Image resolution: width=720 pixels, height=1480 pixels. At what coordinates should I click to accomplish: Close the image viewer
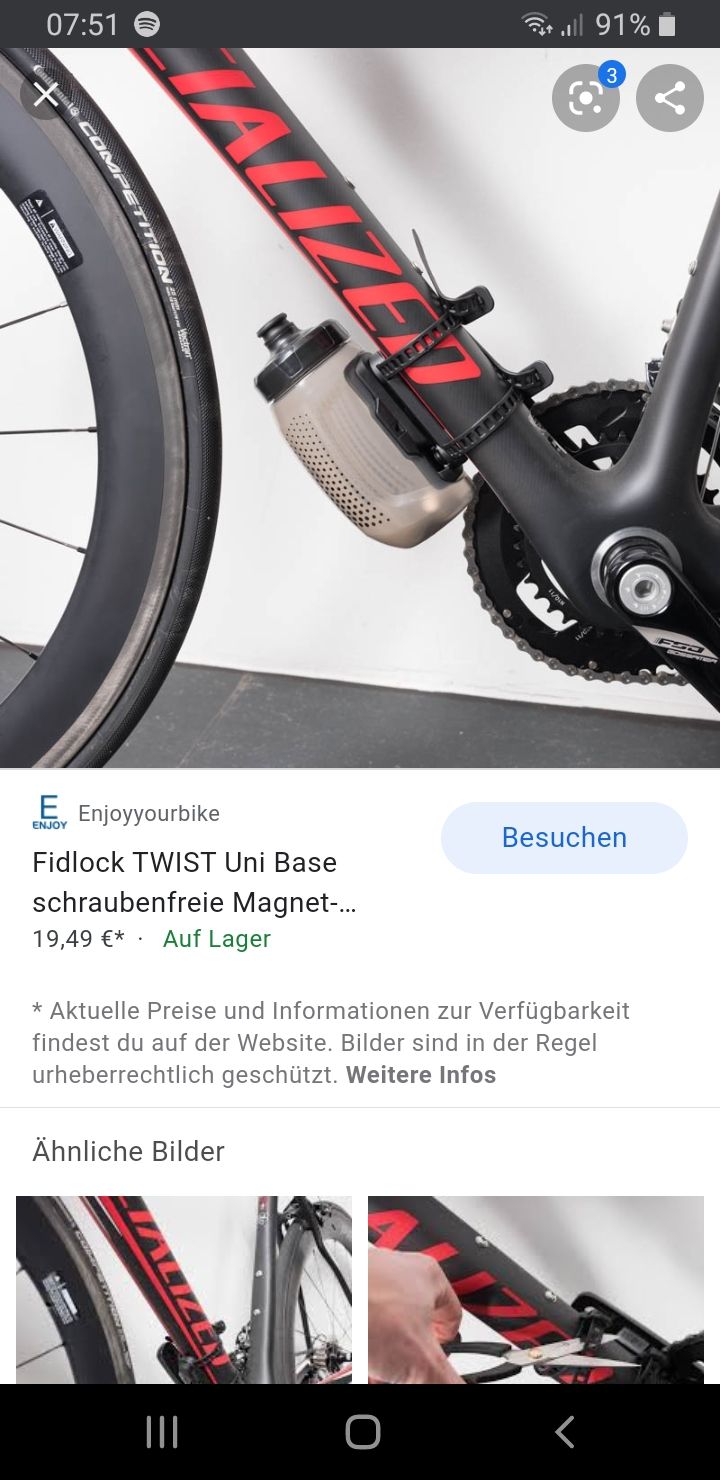(45, 95)
